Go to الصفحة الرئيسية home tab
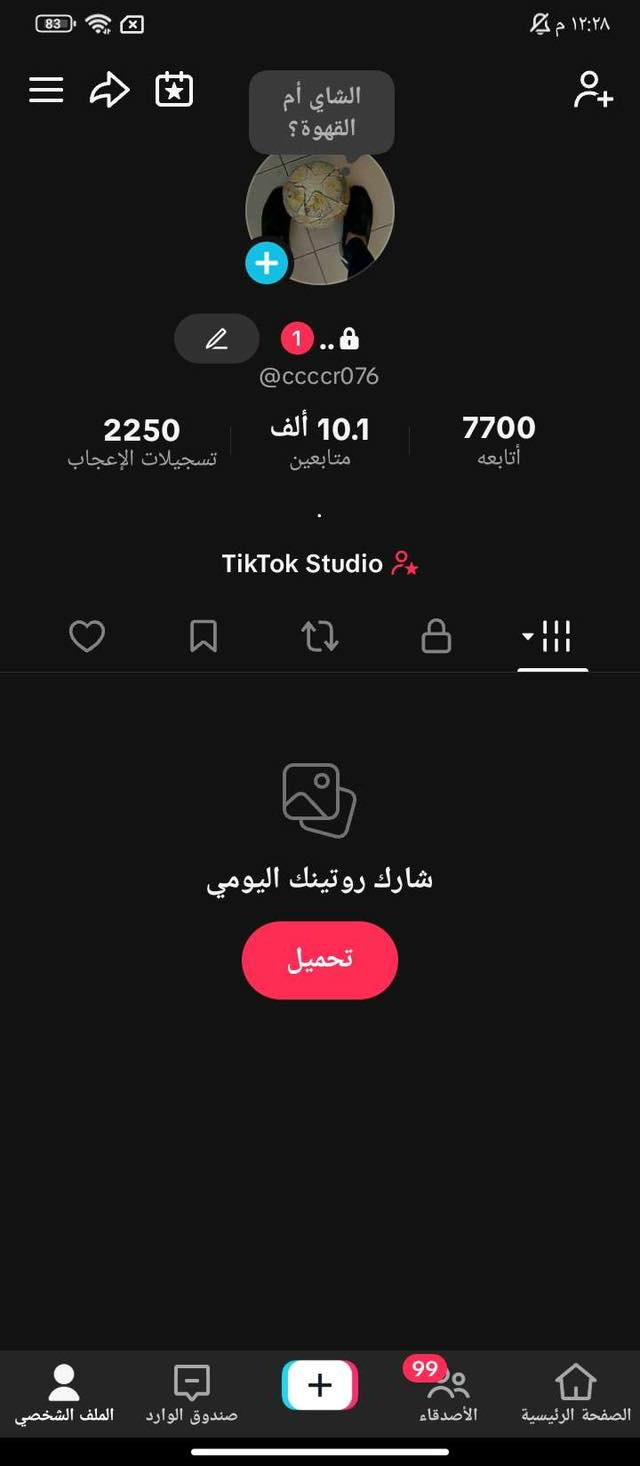Image resolution: width=640 pixels, height=1466 pixels. [x=576, y=1393]
